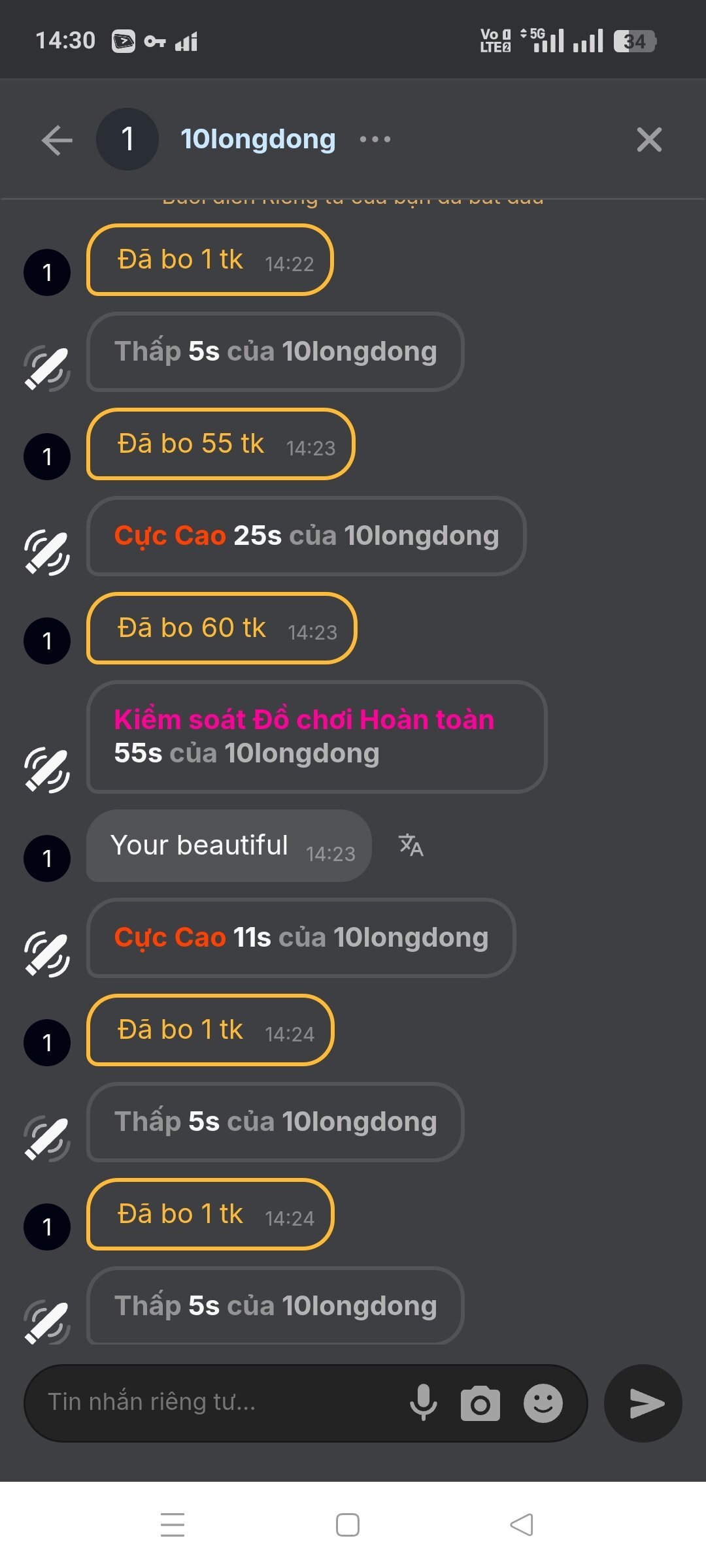
Task: Open the emoji picker
Action: click(543, 1403)
